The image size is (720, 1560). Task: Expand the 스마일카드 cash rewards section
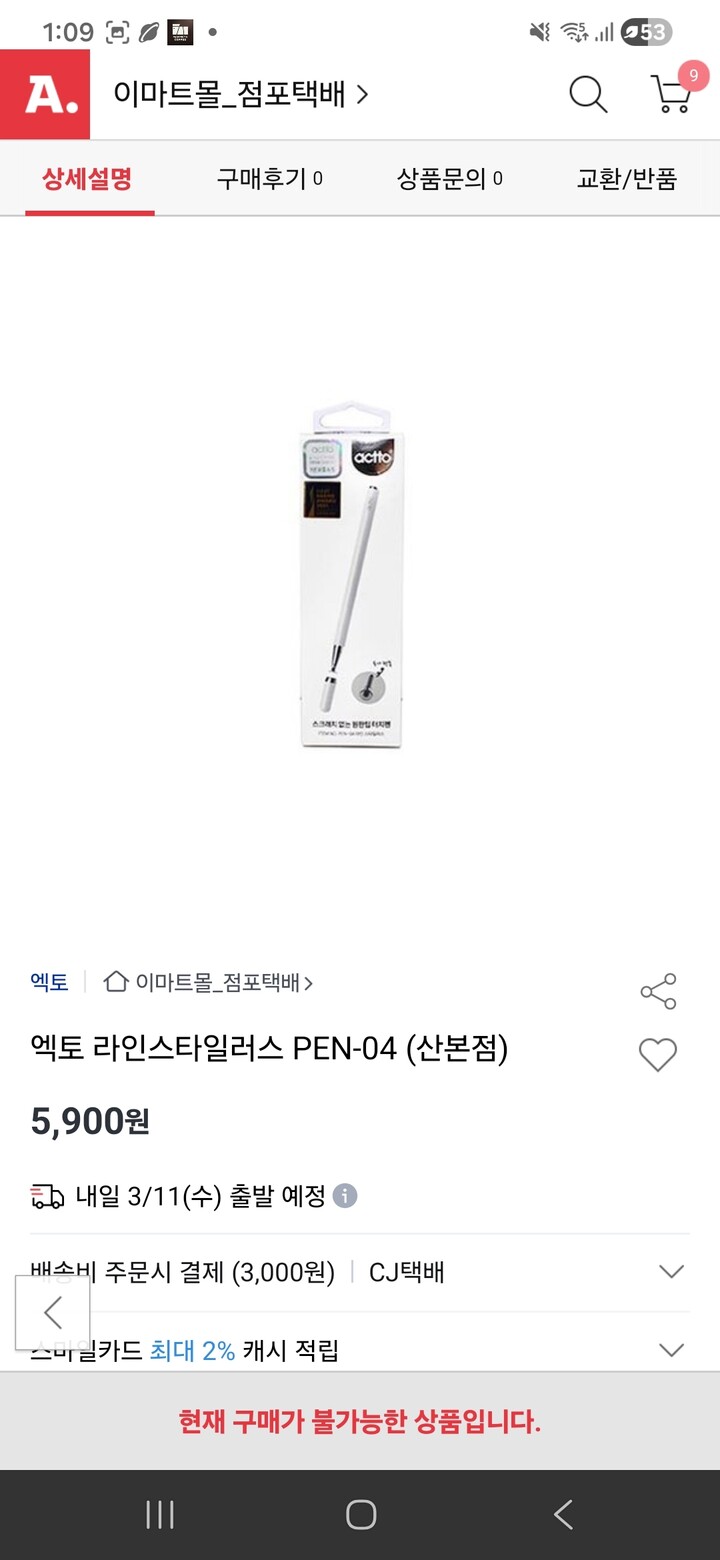671,1349
